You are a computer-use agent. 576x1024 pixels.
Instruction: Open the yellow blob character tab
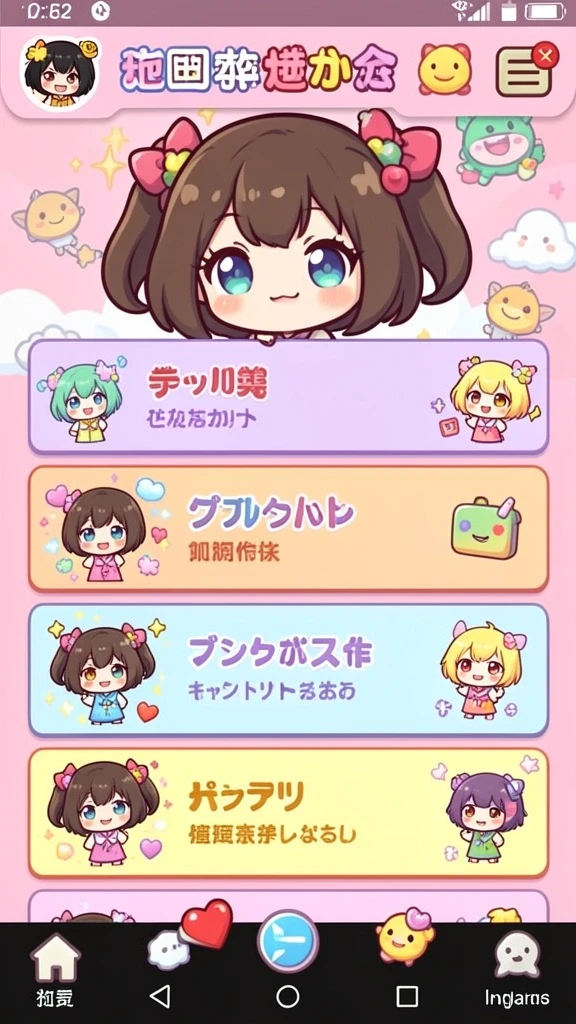click(406, 937)
